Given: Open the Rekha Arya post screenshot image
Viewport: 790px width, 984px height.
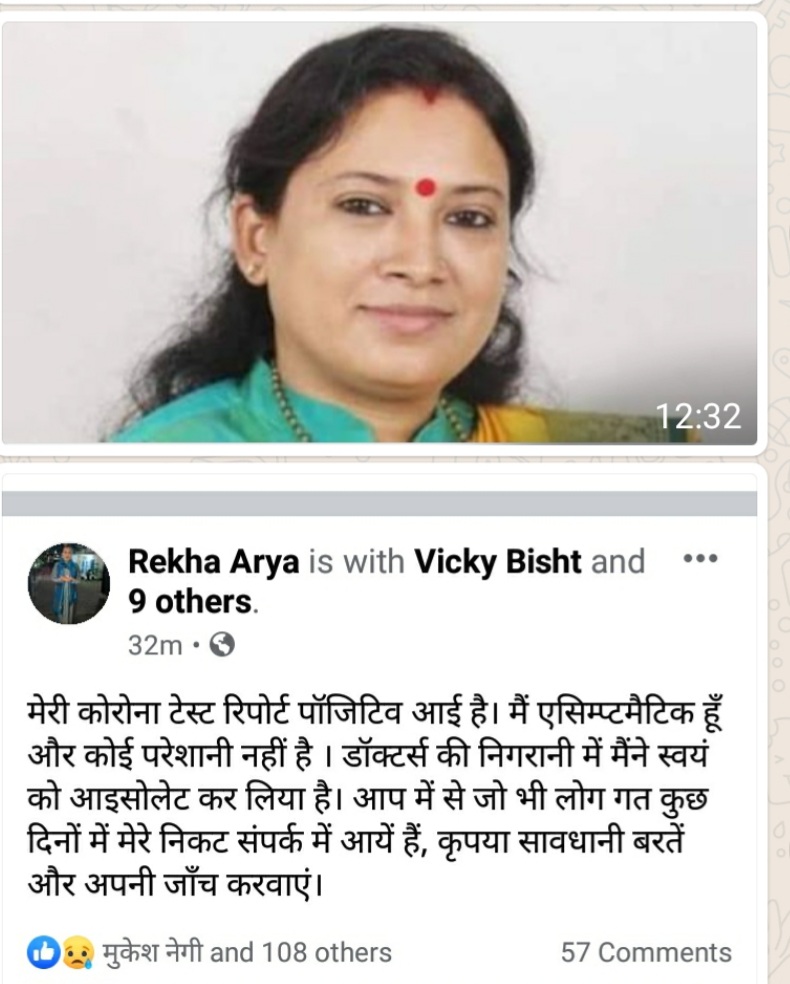Looking at the screenshot, I should tap(380, 740).
